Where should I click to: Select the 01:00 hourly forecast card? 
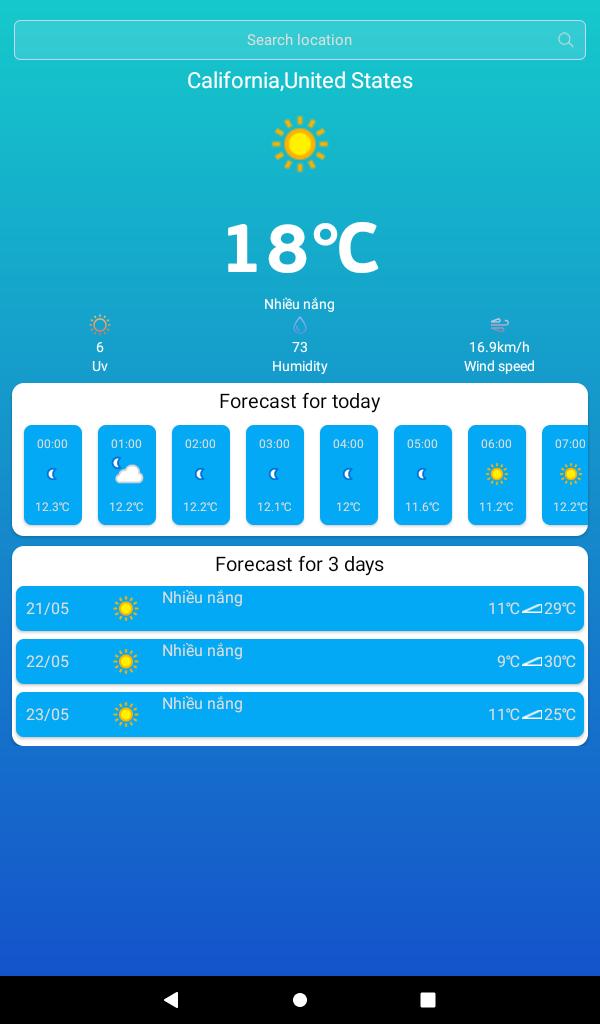click(x=127, y=475)
